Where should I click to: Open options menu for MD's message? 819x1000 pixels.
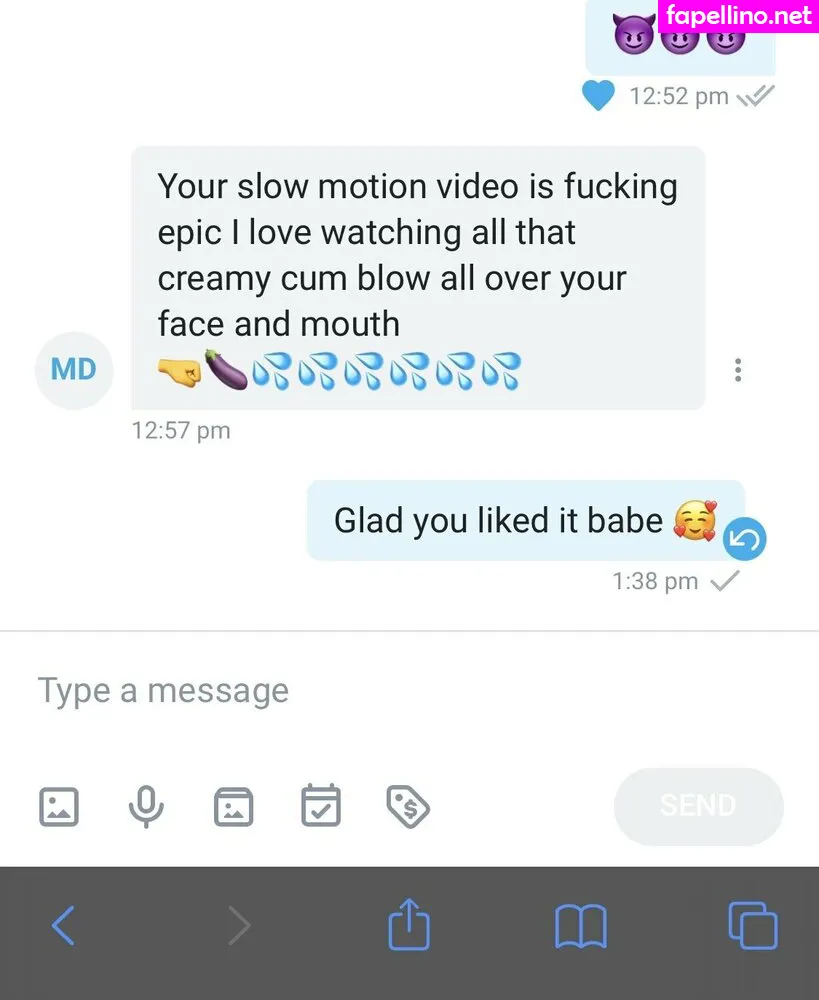[x=738, y=370]
